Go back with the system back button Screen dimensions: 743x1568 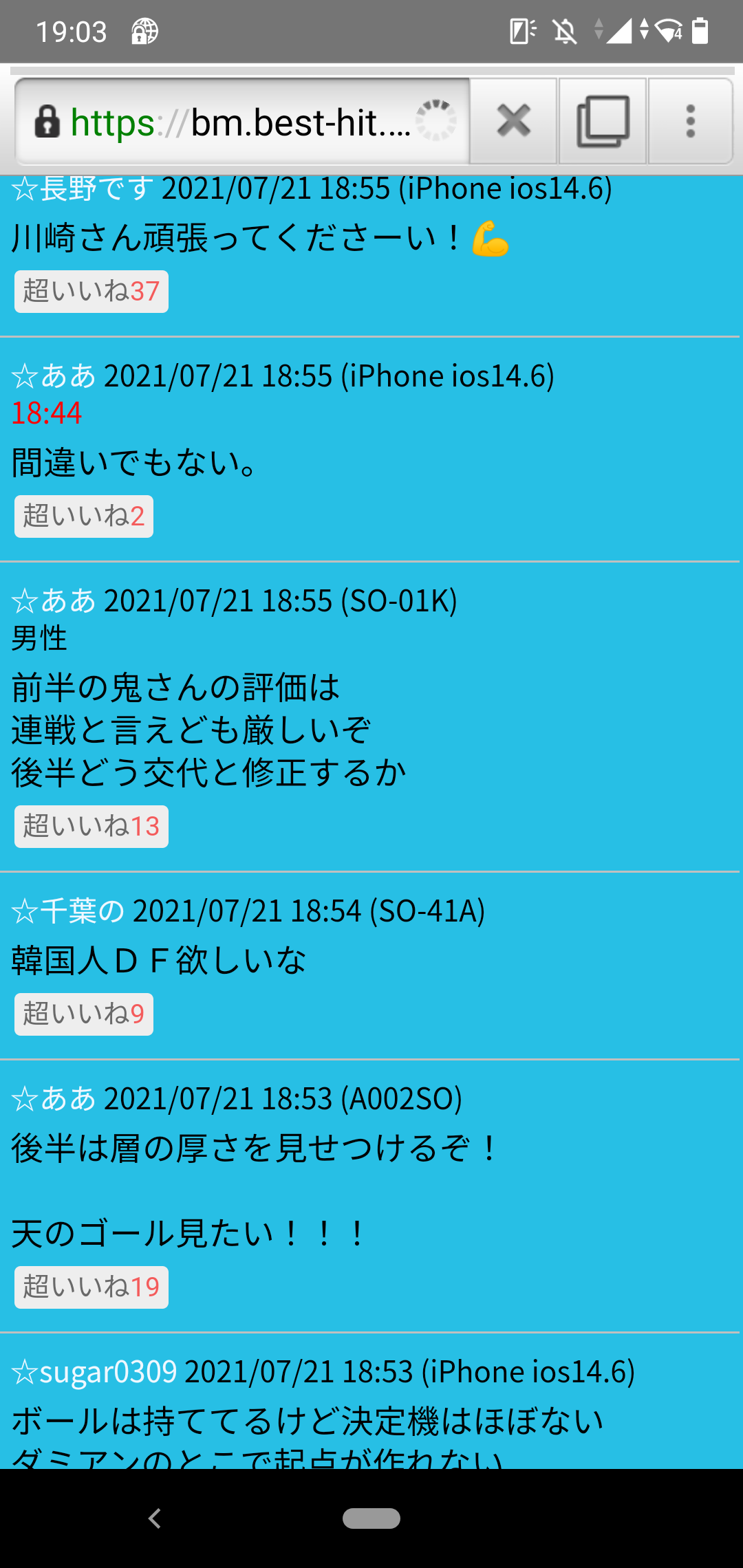(x=155, y=1518)
